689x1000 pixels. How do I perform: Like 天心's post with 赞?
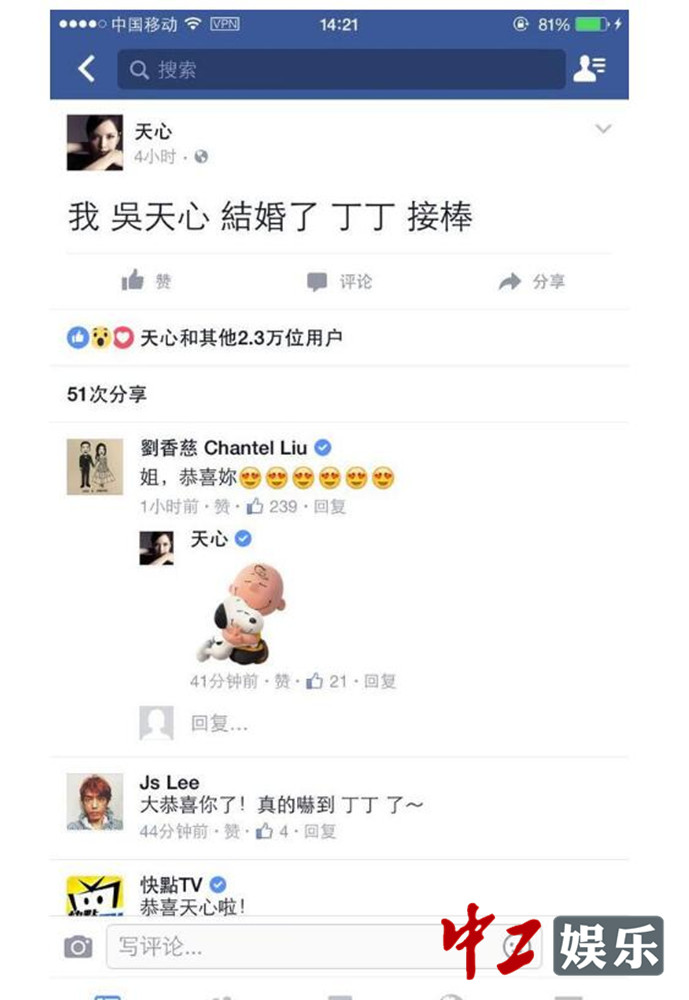(x=147, y=282)
